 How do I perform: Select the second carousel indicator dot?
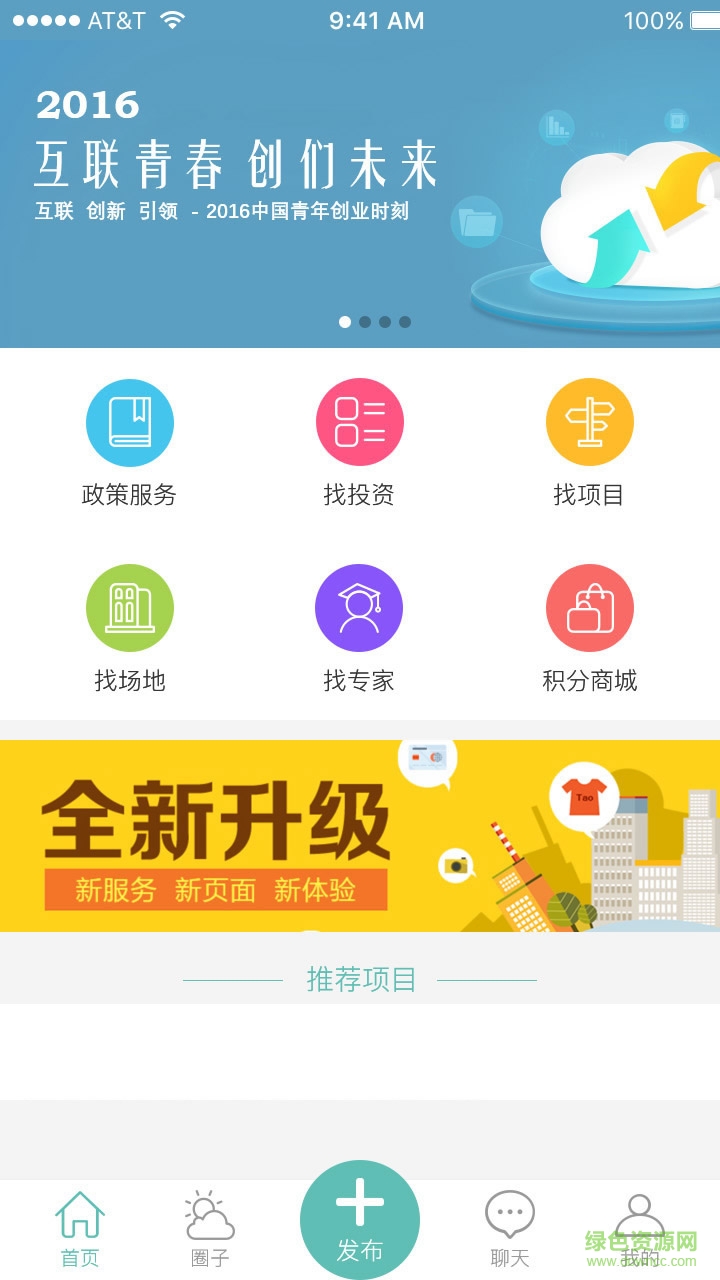coord(364,322)
